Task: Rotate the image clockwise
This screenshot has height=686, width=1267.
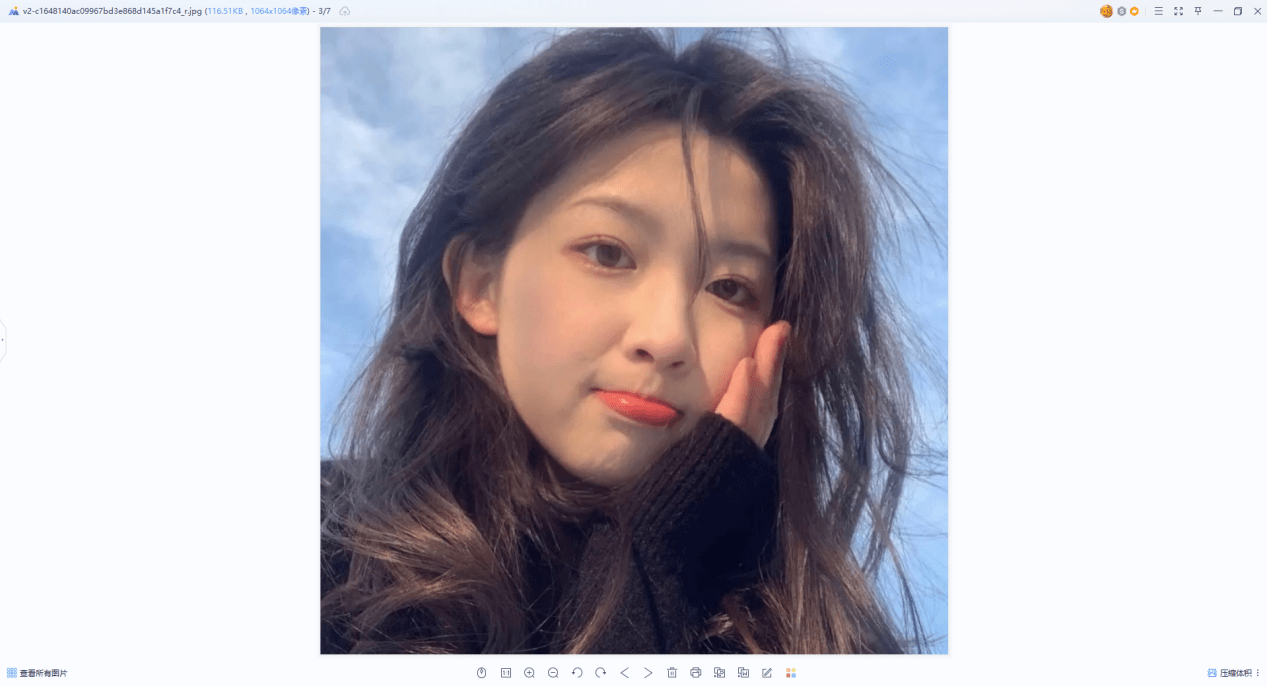Action: [600, 673]
